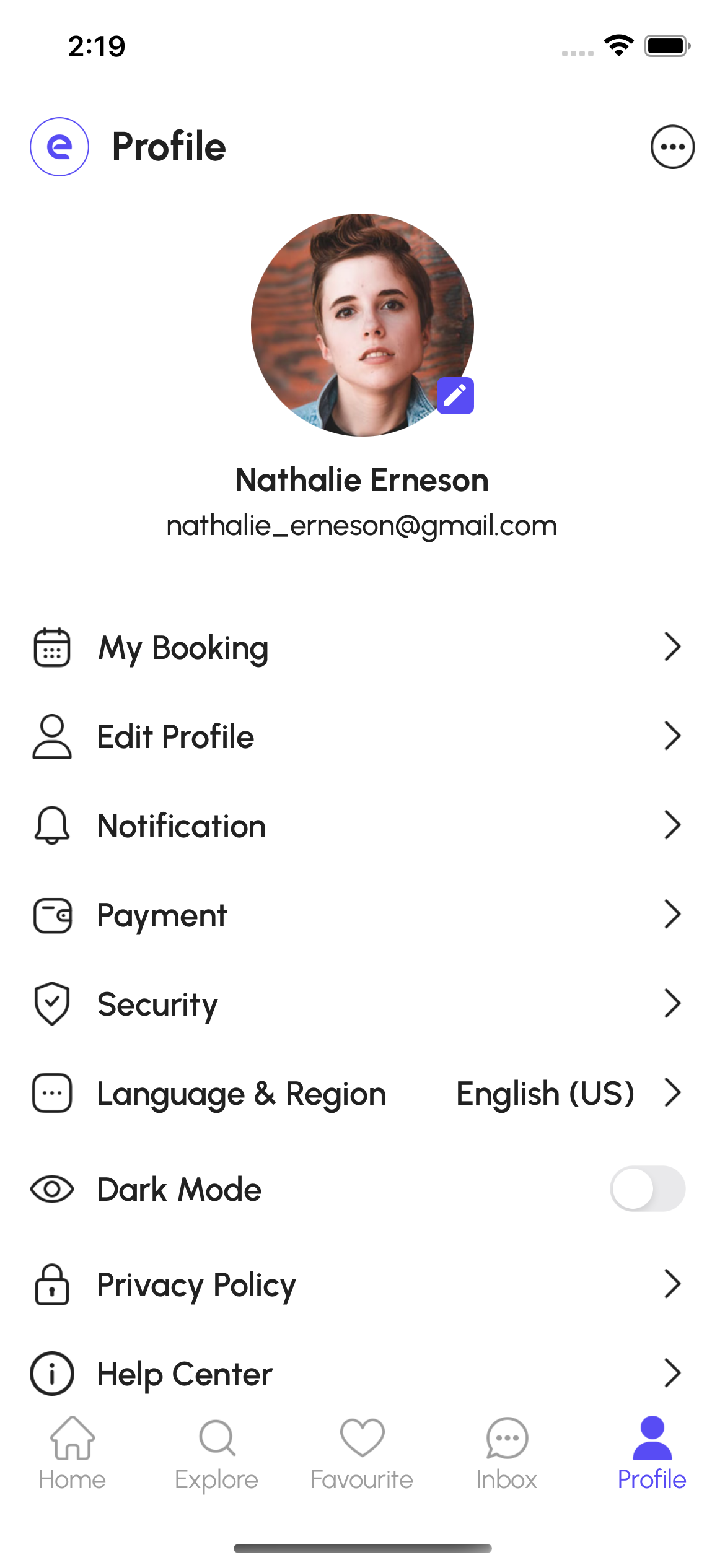Switch to the Home tab
The width and height of the screenshot is (725, 1568).
coord(72,1453)
